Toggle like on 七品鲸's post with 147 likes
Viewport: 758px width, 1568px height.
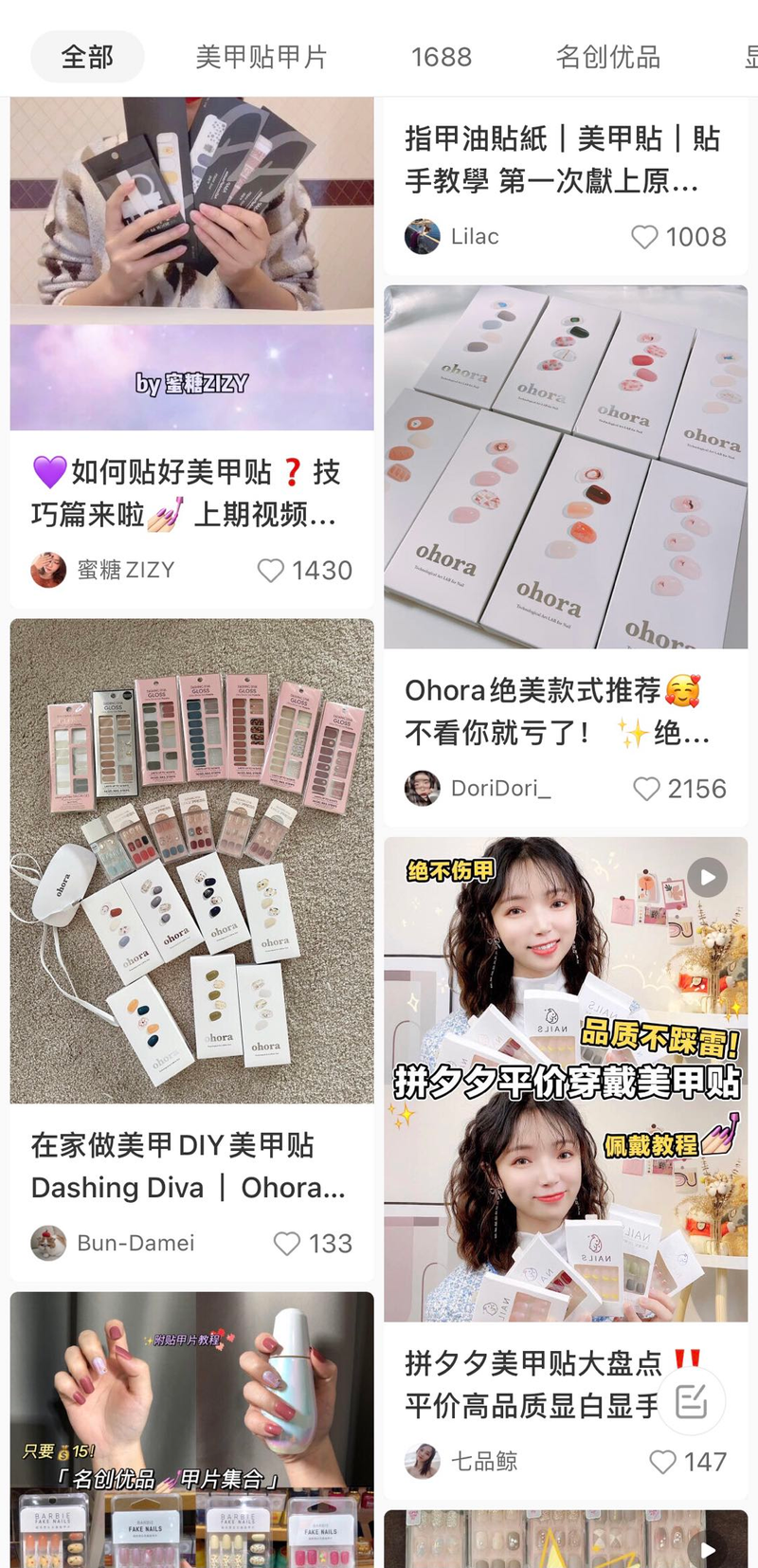[x=661, y=1462]
